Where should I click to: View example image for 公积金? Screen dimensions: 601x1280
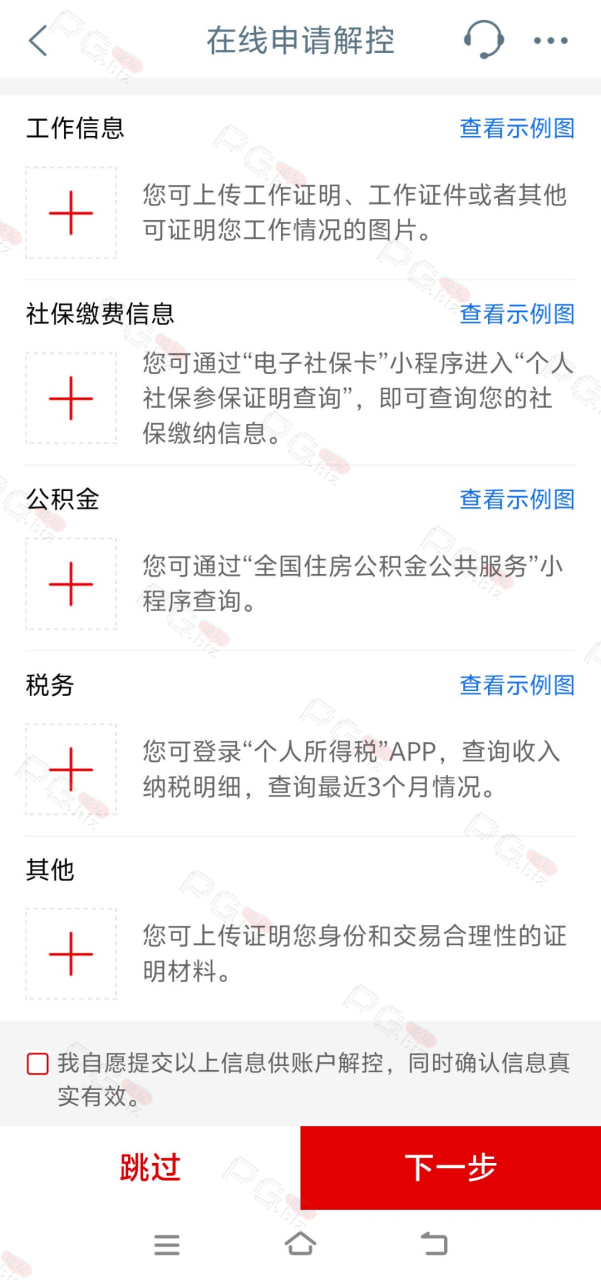coord(517,499)
